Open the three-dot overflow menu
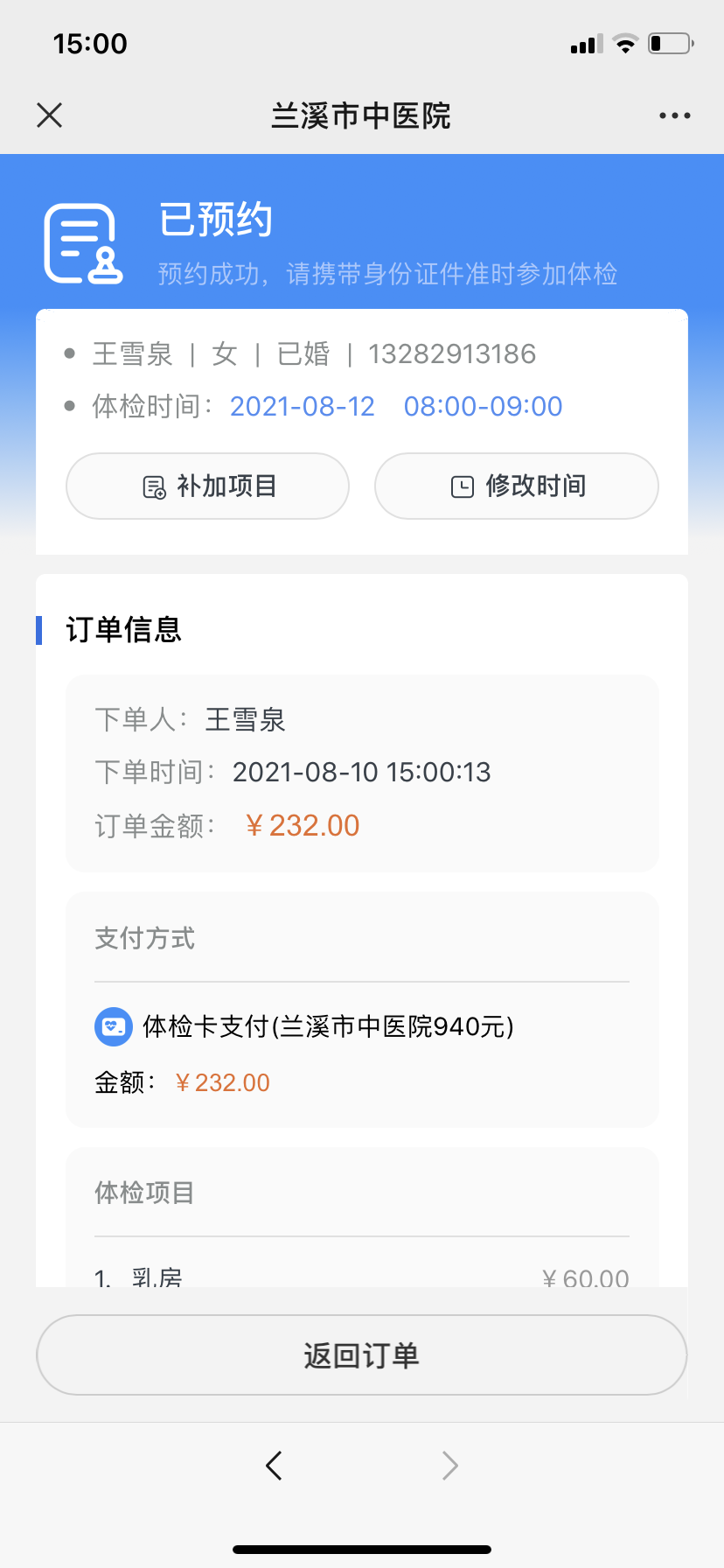The width and height of the screenshot is (724, 1568). pos(674,115)
